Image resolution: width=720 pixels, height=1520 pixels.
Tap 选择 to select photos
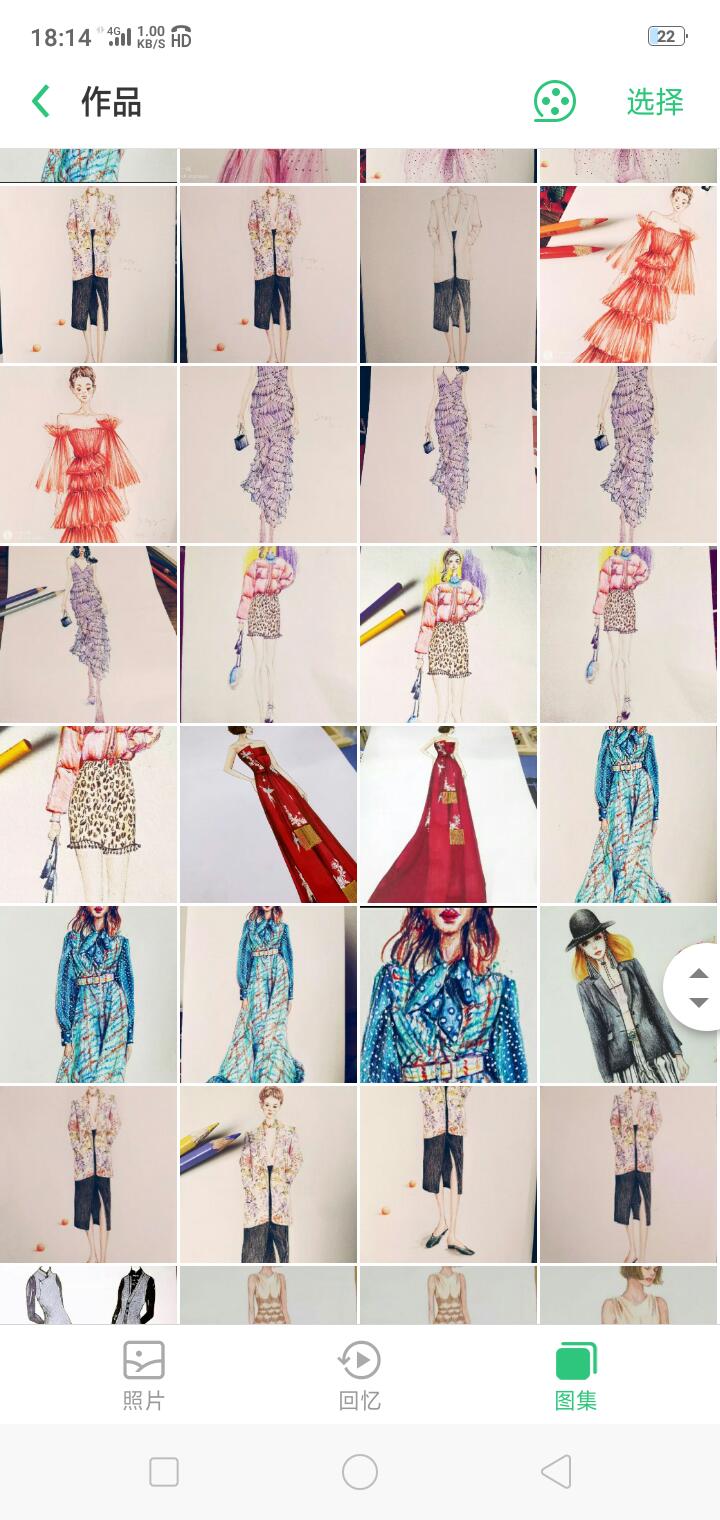tap(655, 102)
